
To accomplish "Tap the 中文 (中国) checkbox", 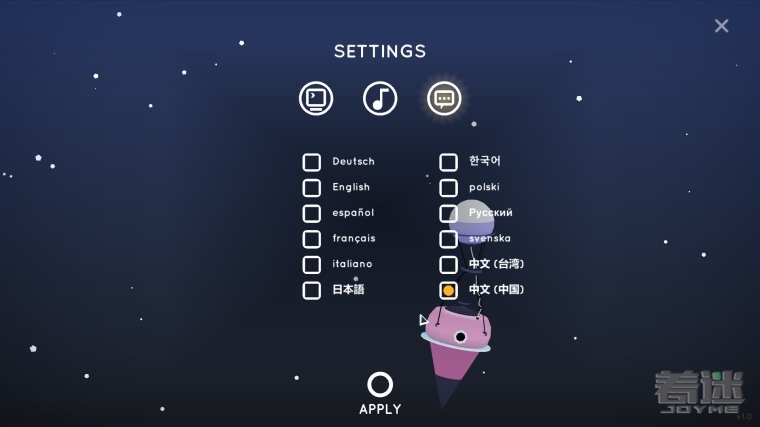I will coord(449,290).
